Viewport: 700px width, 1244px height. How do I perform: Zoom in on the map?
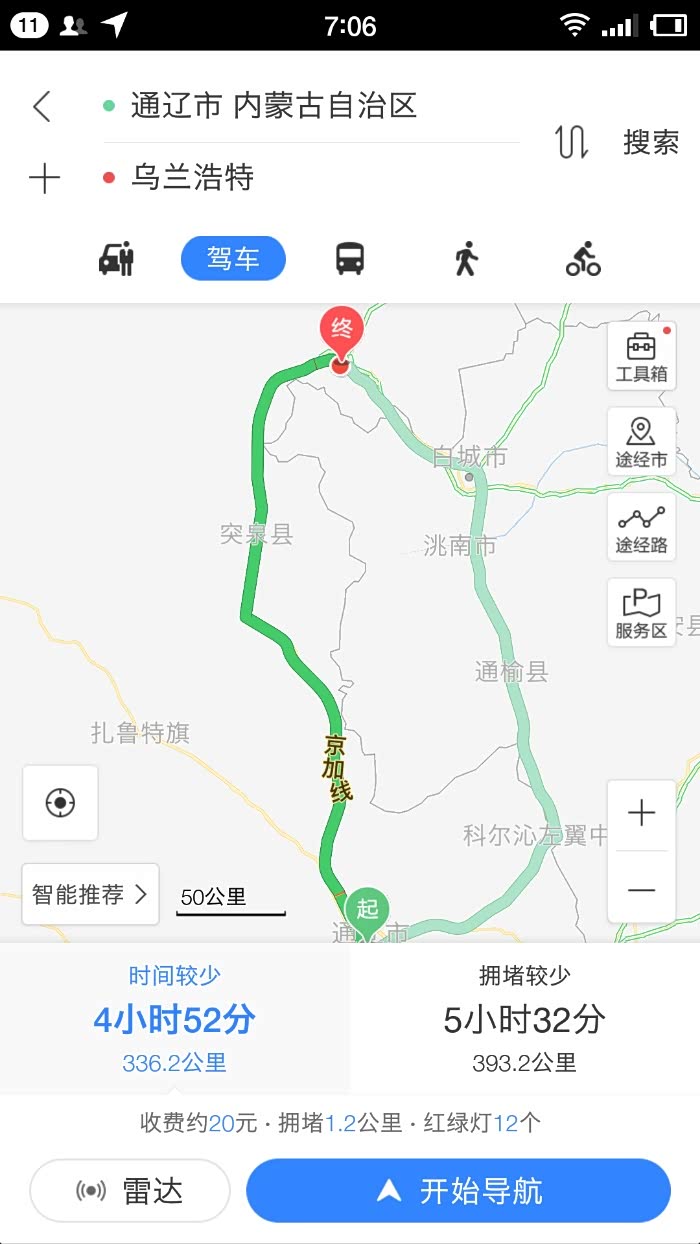[641, 813]
